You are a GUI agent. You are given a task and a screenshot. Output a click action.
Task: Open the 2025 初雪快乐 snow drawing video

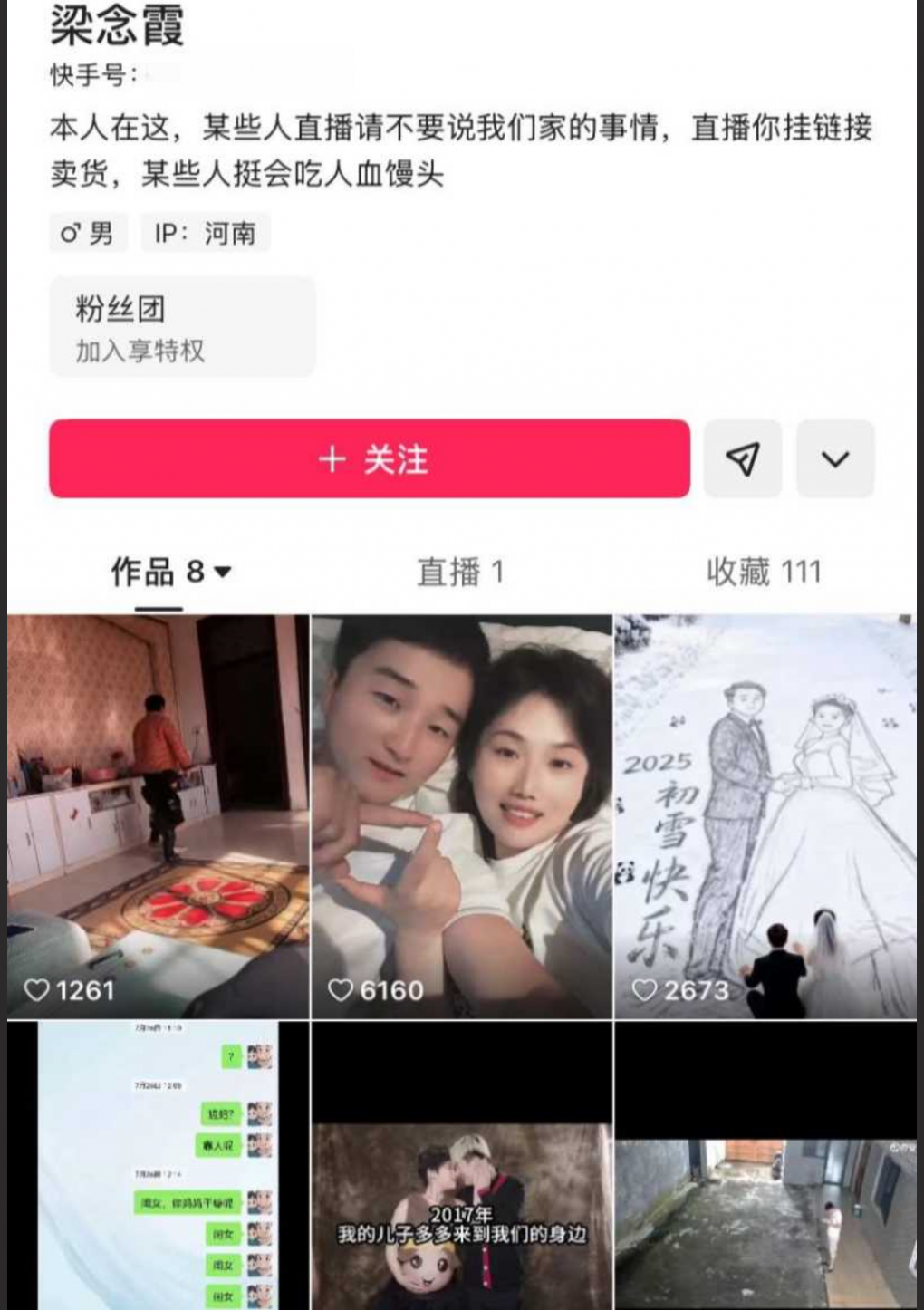pos(765,815)
